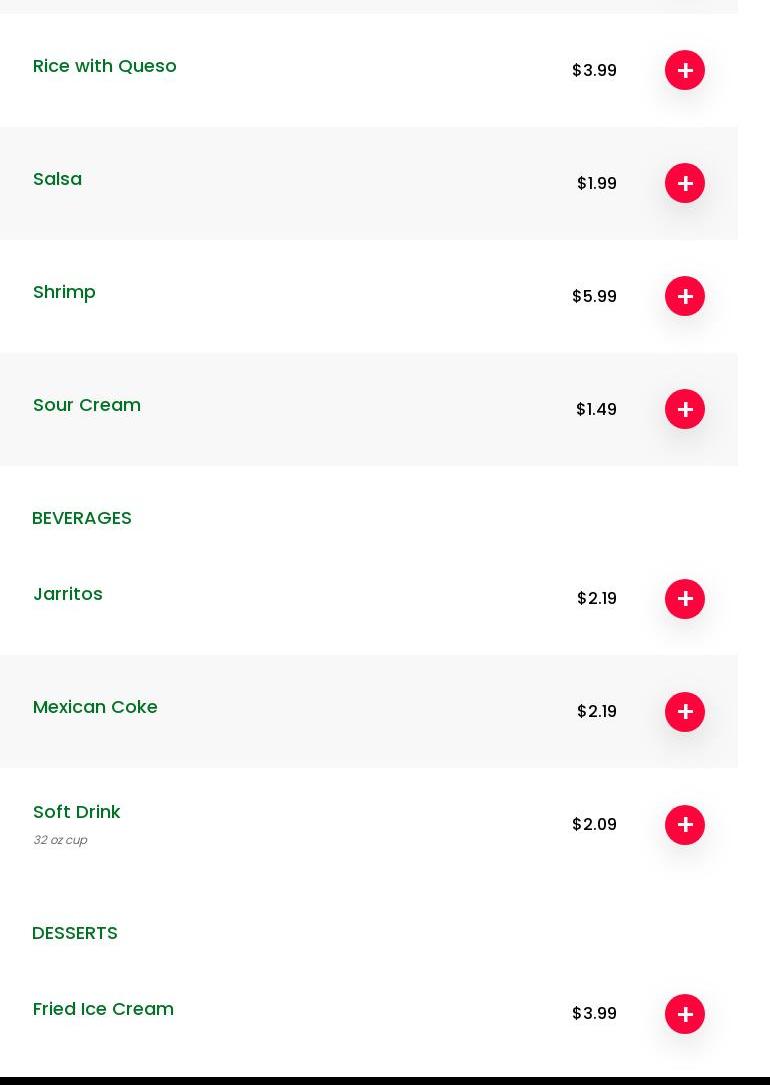The height and width of the screenshot is (1085, 770).
Task: Add a Jarritos to the order
Action: [685, 599]
